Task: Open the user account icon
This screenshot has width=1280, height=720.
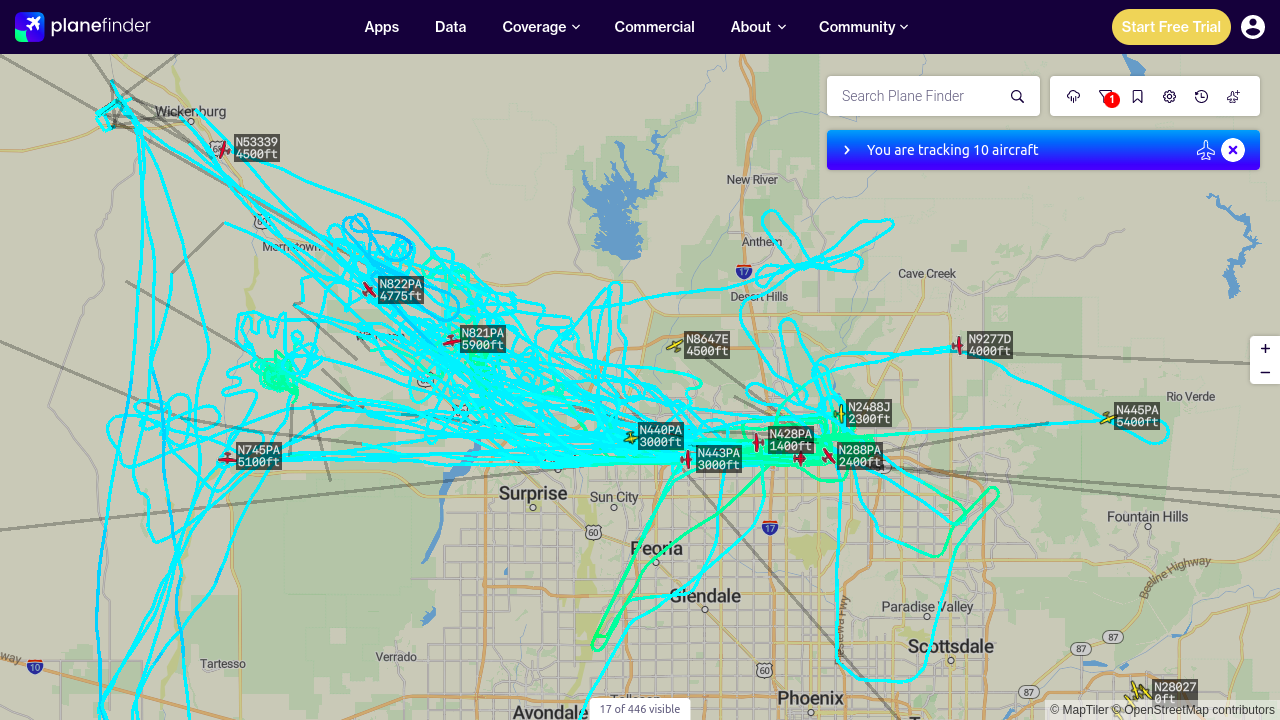Action: coord(1253,27)
